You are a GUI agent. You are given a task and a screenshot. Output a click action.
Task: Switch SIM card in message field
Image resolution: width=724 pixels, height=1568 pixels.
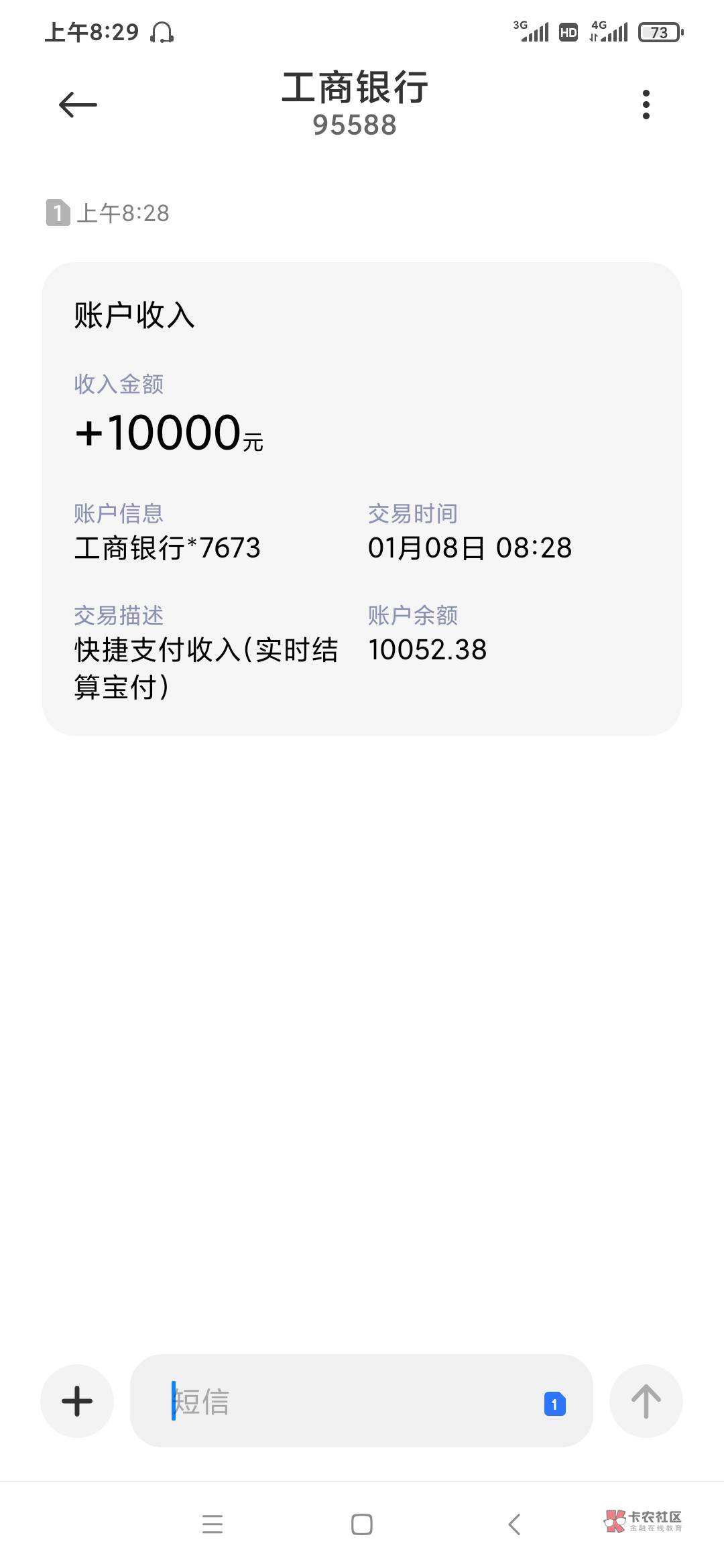(x=554, y=1403)
